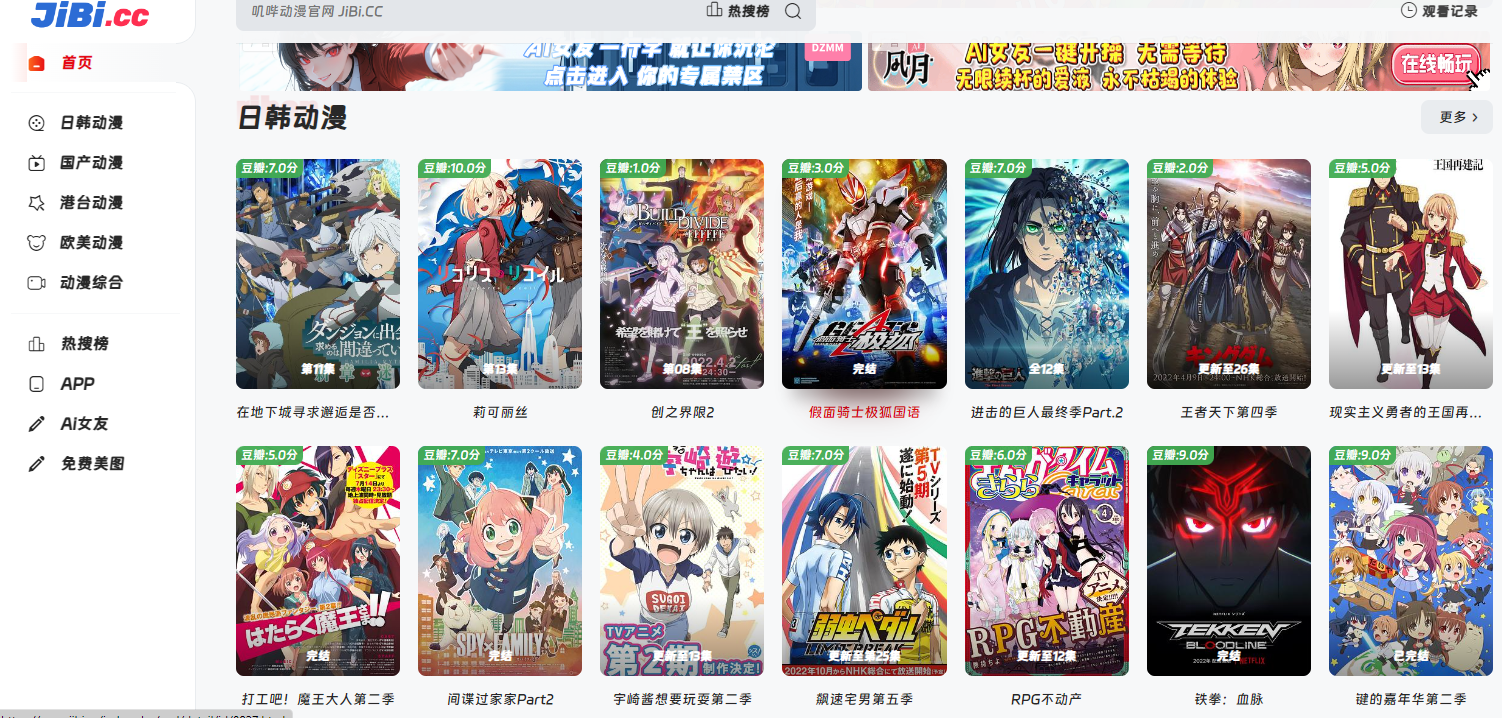
Task: Go to 首页 in the sidebar
Action: pyautogui.click(x=76, y=63)
